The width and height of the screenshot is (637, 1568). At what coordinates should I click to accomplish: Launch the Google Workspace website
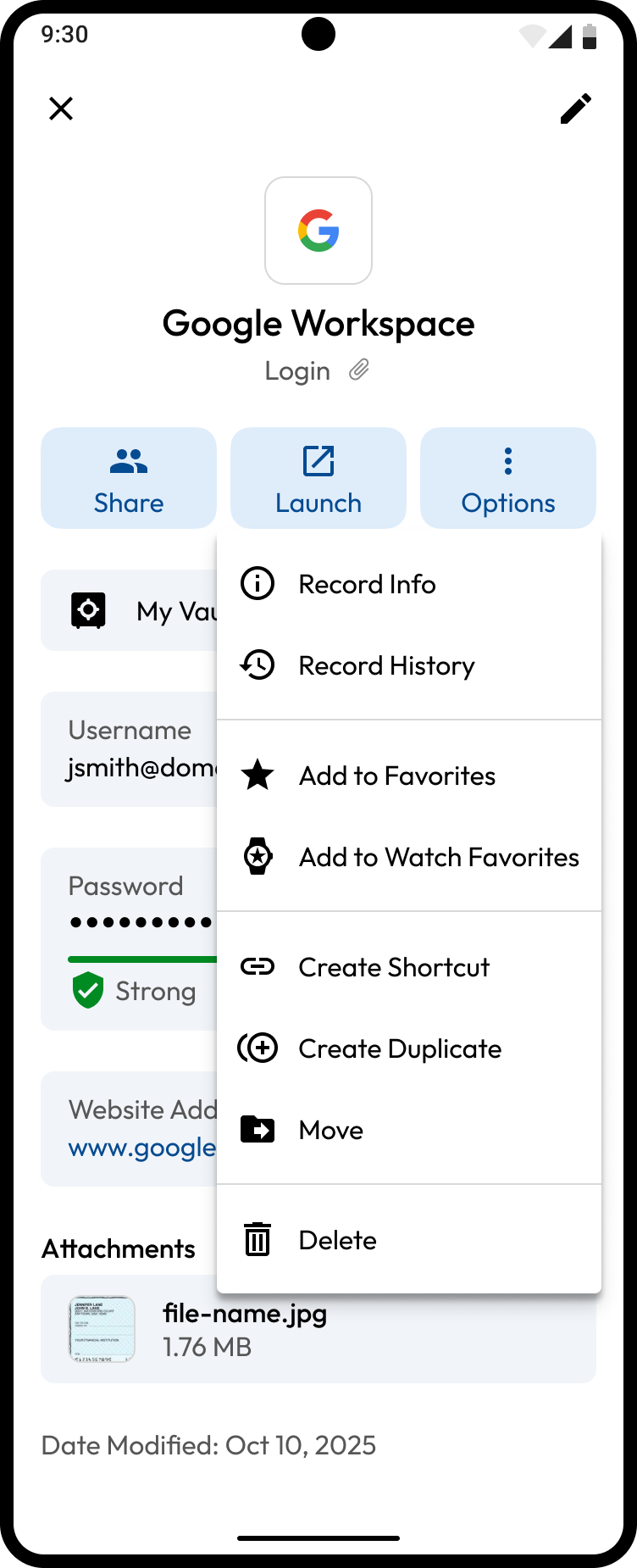pyautogui.click(x=318, y=478)
